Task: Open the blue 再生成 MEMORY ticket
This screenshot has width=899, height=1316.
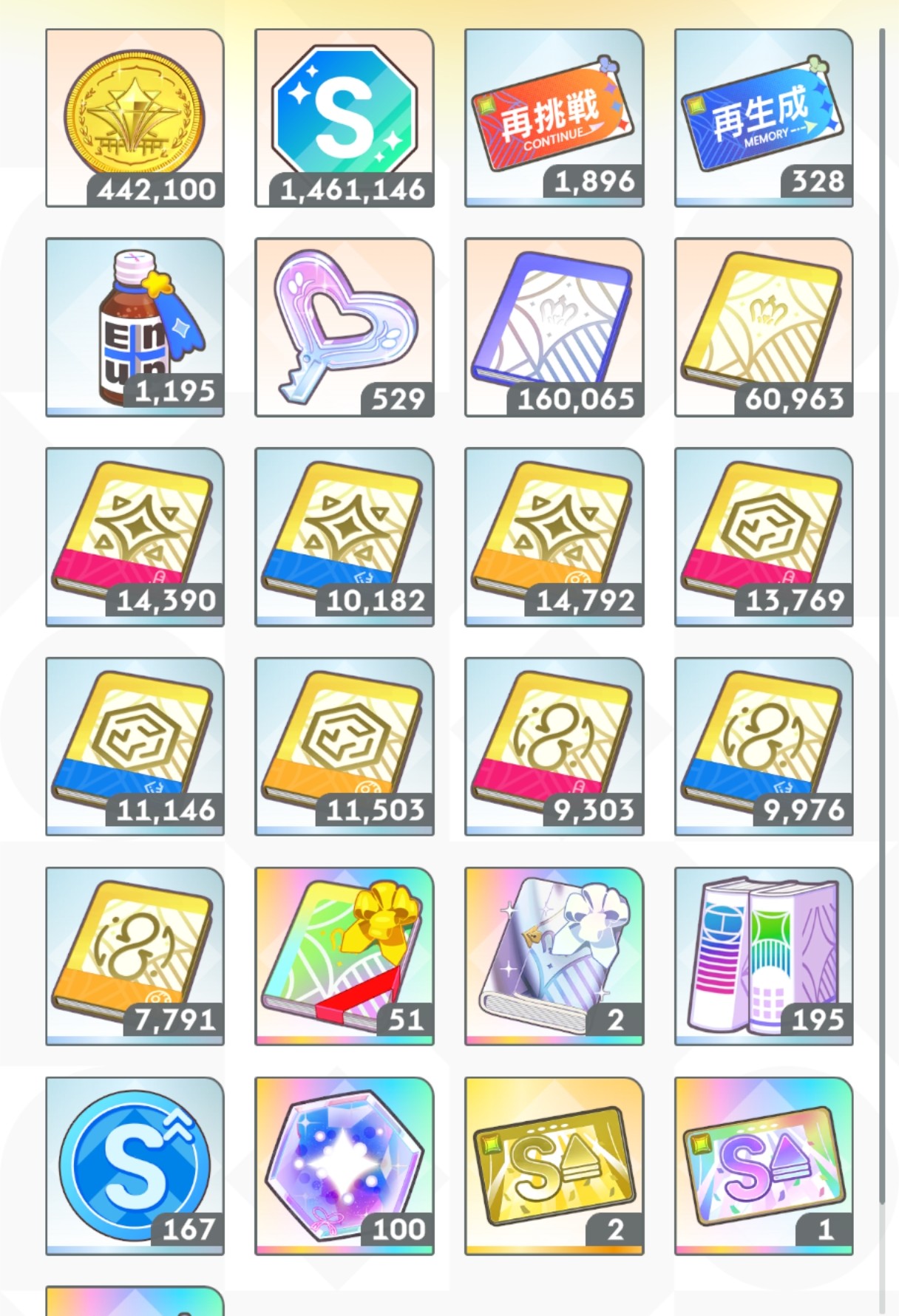Action: (x=764, y=118)
